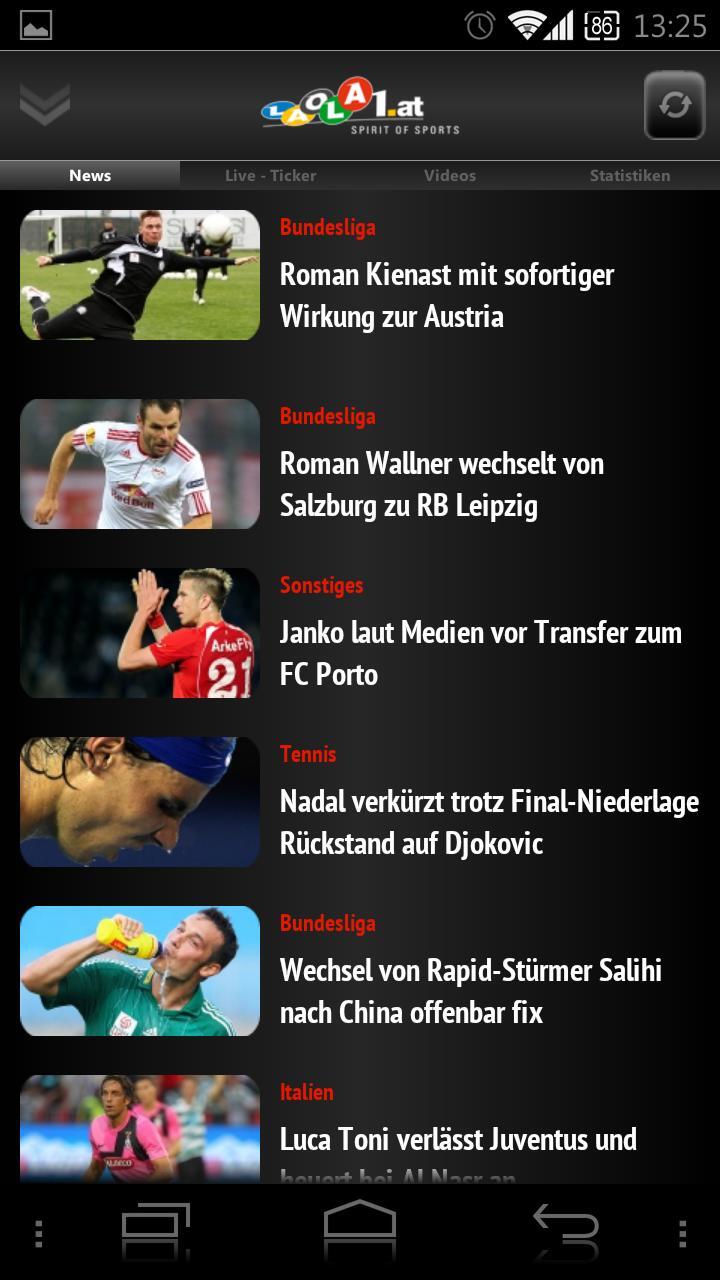
Task: Open the Videos tab
Action: coord(450,175)
